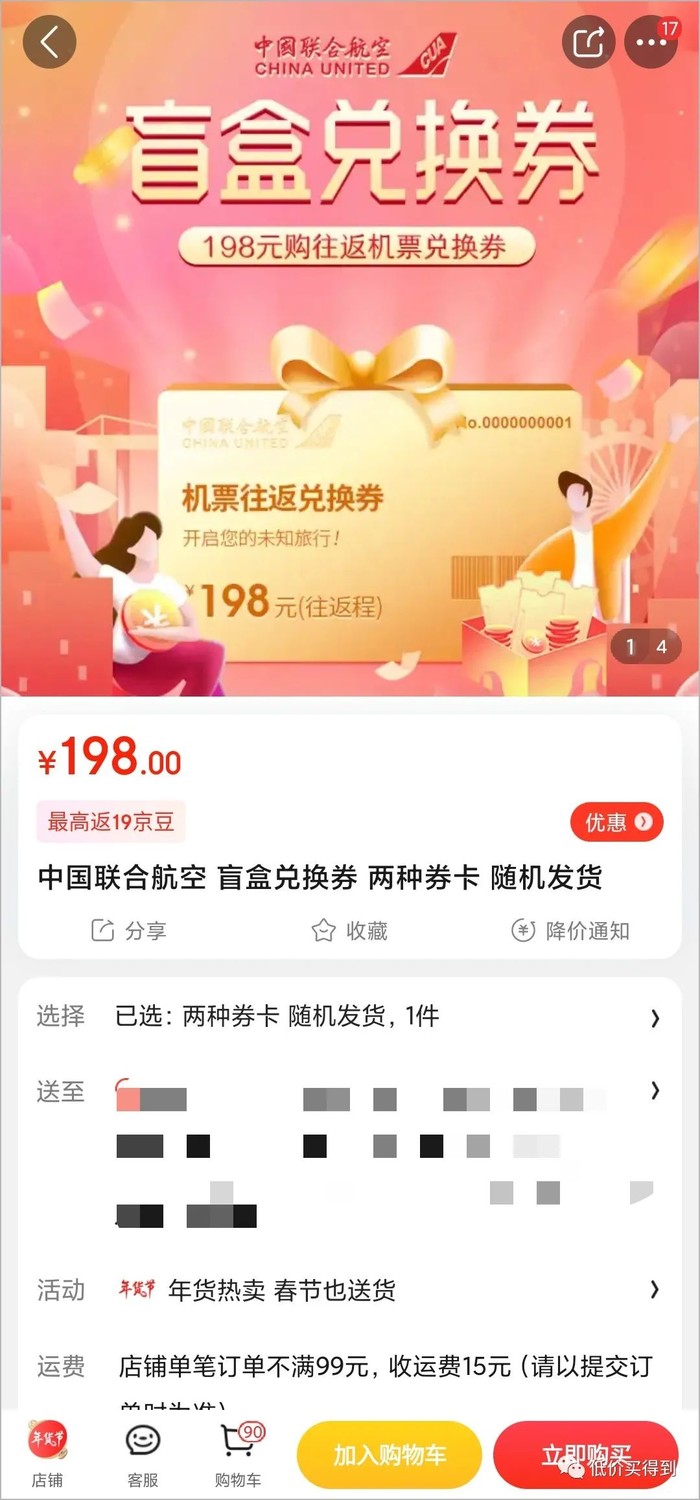The height and width of the screenshot is (1500, 700).
Task: Open the product banner image
Action: pos(350,400)
